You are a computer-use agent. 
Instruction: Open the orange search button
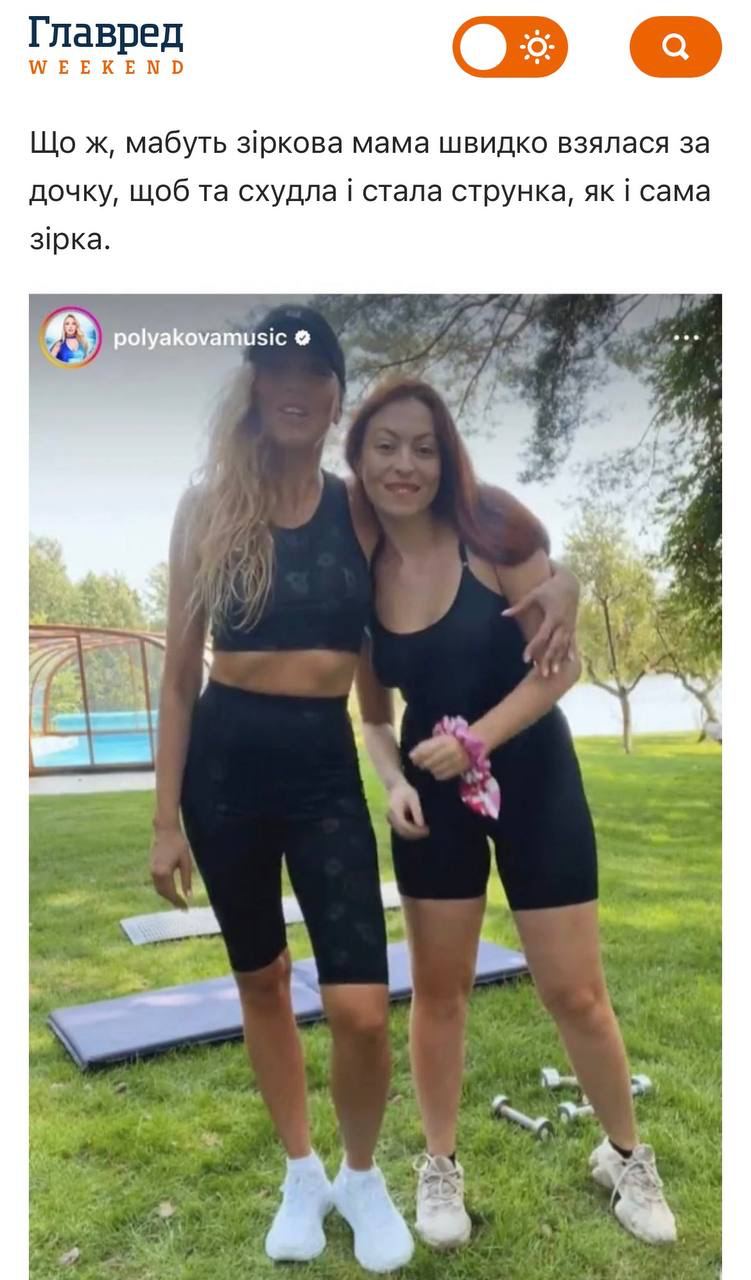coord(675,47)
